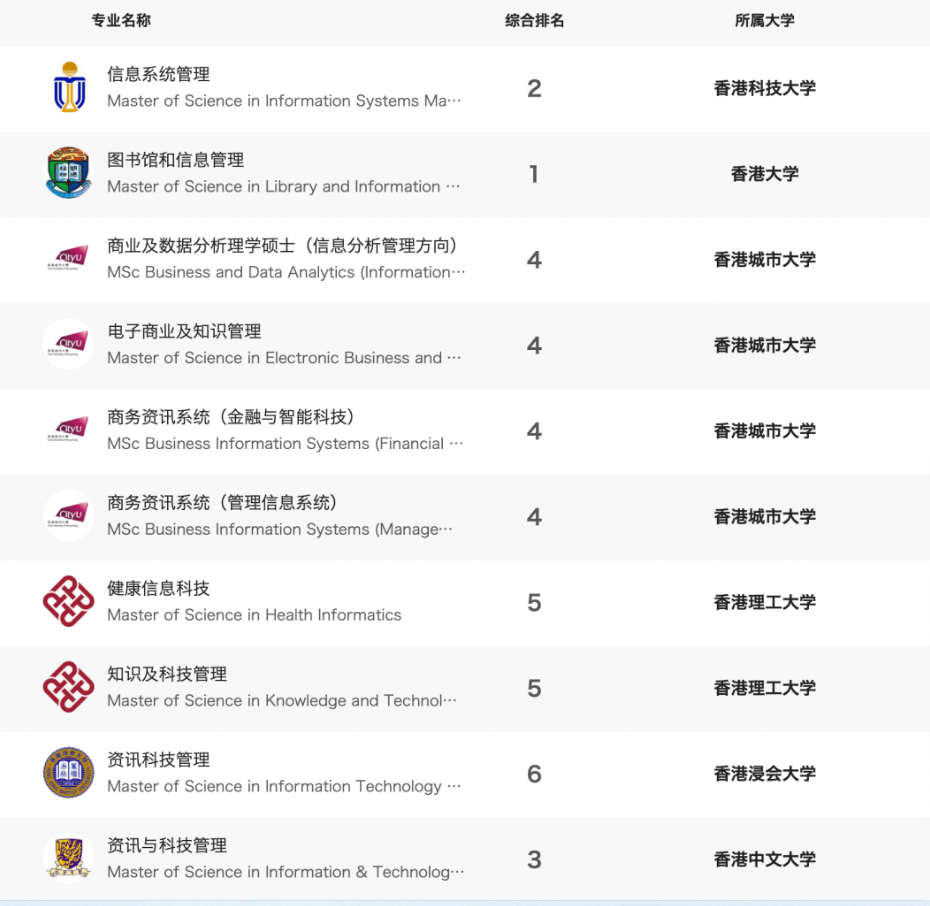Screen dimensions: 930x906
Task: Open 商务资讯系统（管理信息系统）row
Action: pyautogui.click(x=222, y=503)
